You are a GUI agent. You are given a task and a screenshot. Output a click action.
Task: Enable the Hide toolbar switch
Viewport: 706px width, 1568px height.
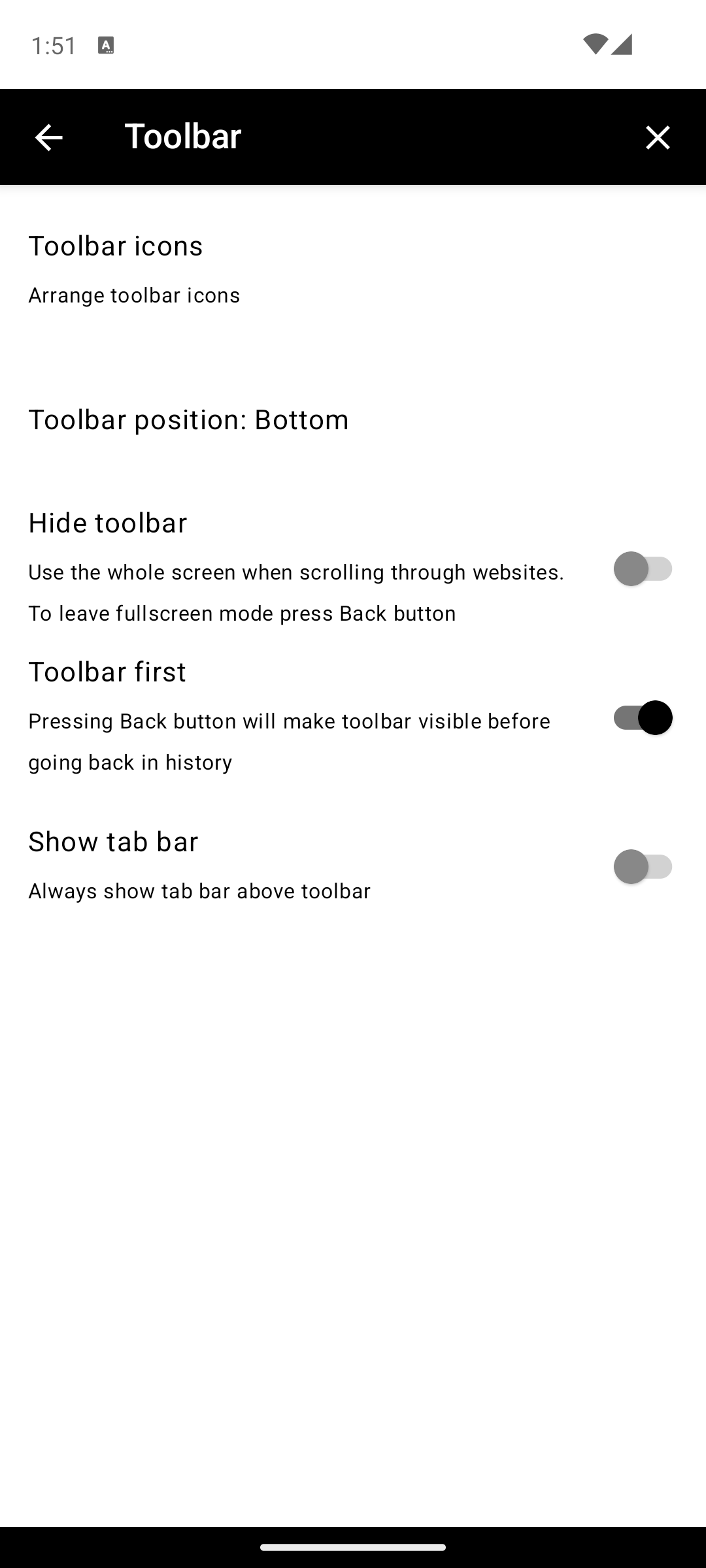tap(643, 568)
